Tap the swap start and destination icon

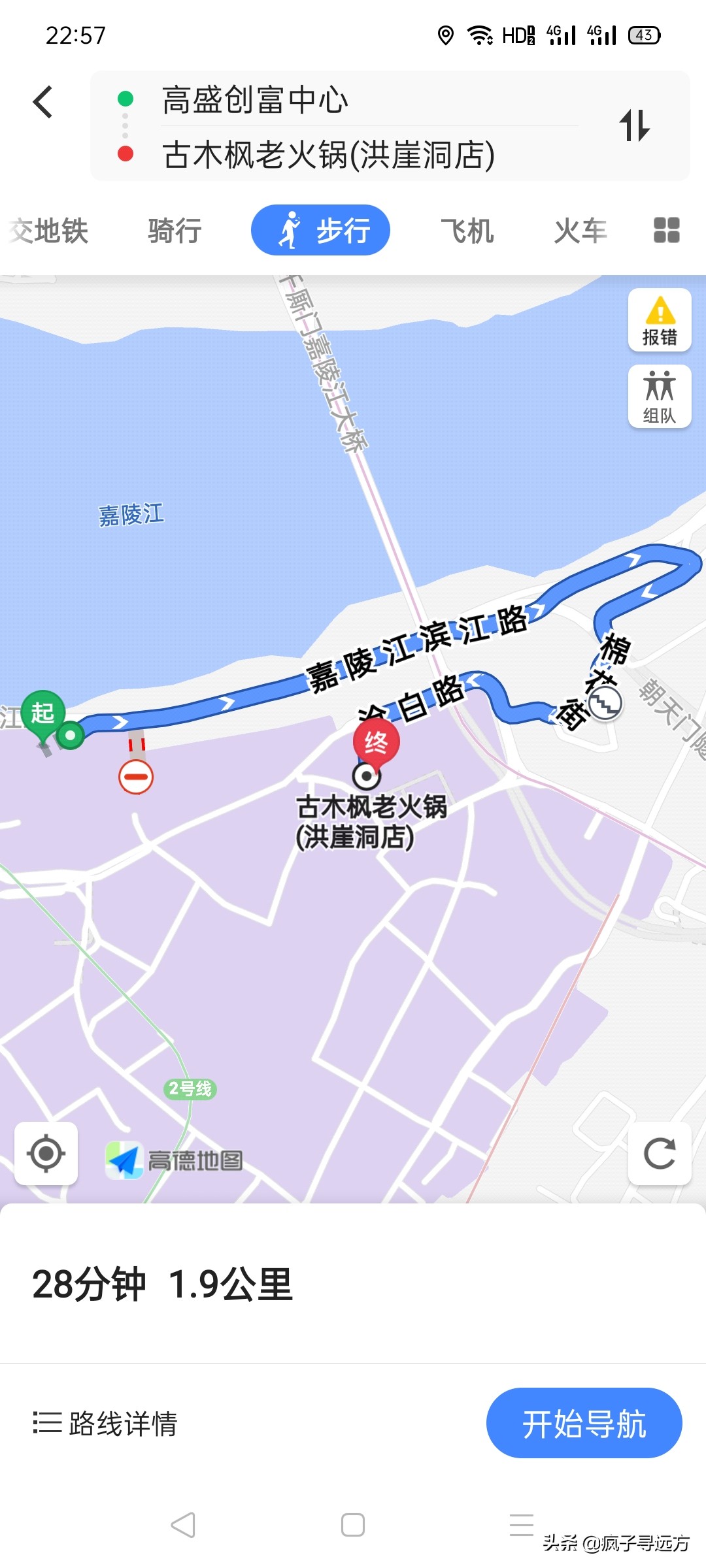(x=633, y=126)
